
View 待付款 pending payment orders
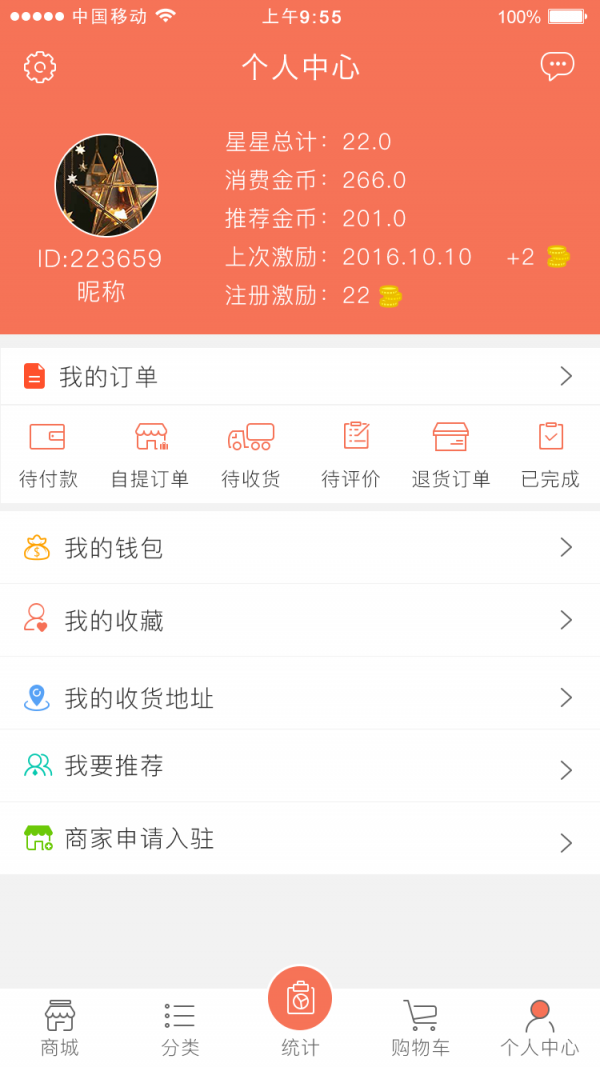(48, 455)
